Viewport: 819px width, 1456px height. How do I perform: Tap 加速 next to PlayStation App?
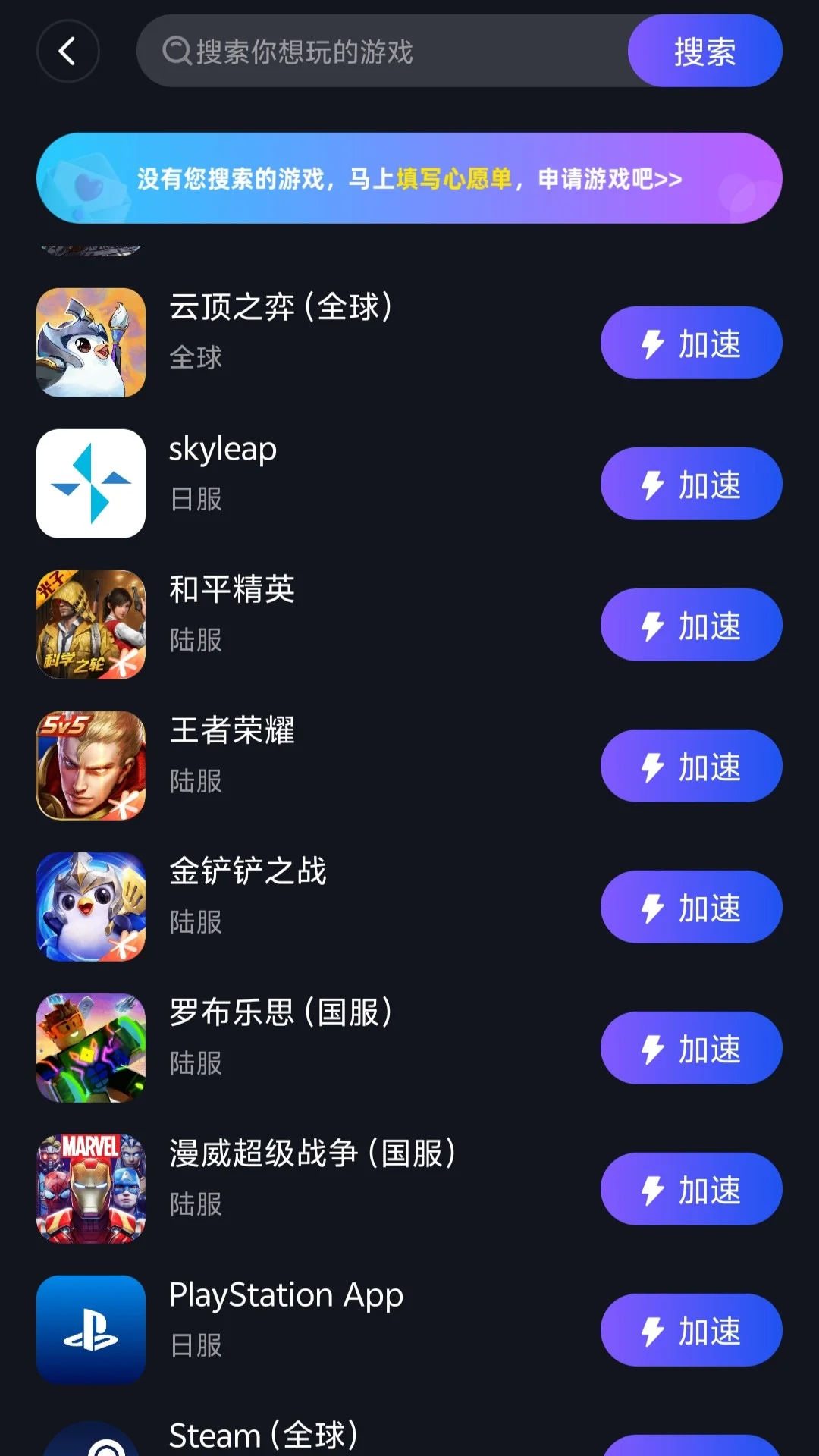[x=690, y=1331]
